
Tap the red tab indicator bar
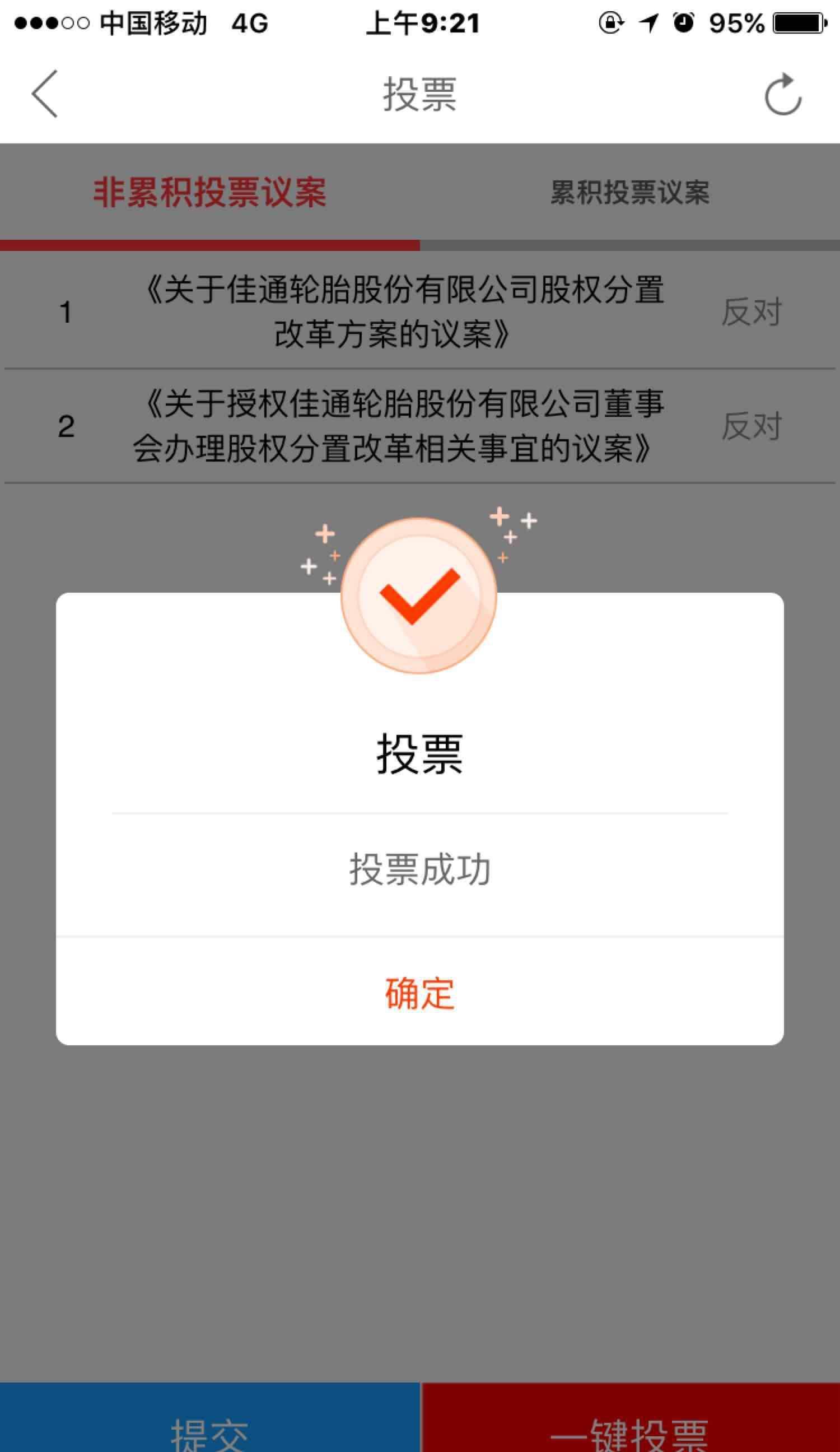coord(209,245)
